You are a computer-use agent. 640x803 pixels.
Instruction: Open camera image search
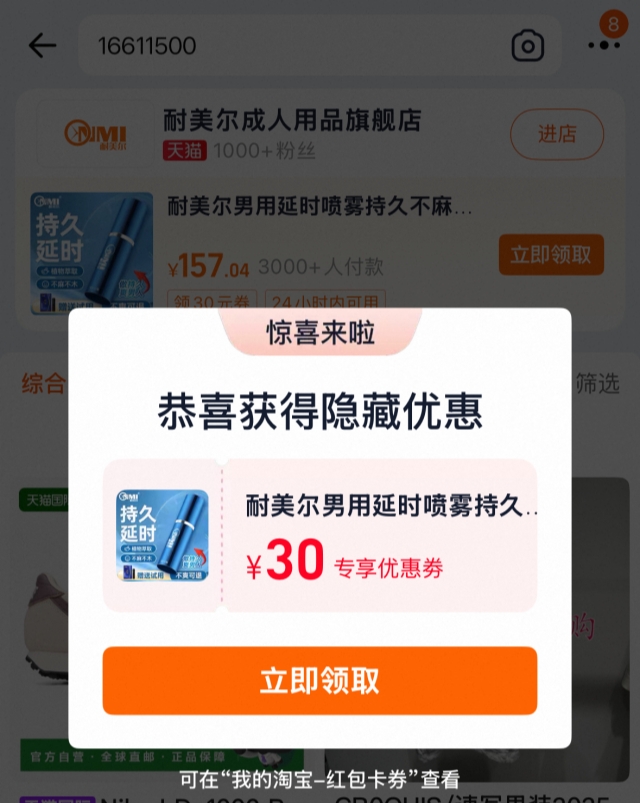pyautogui.click(x=527, y=45)
